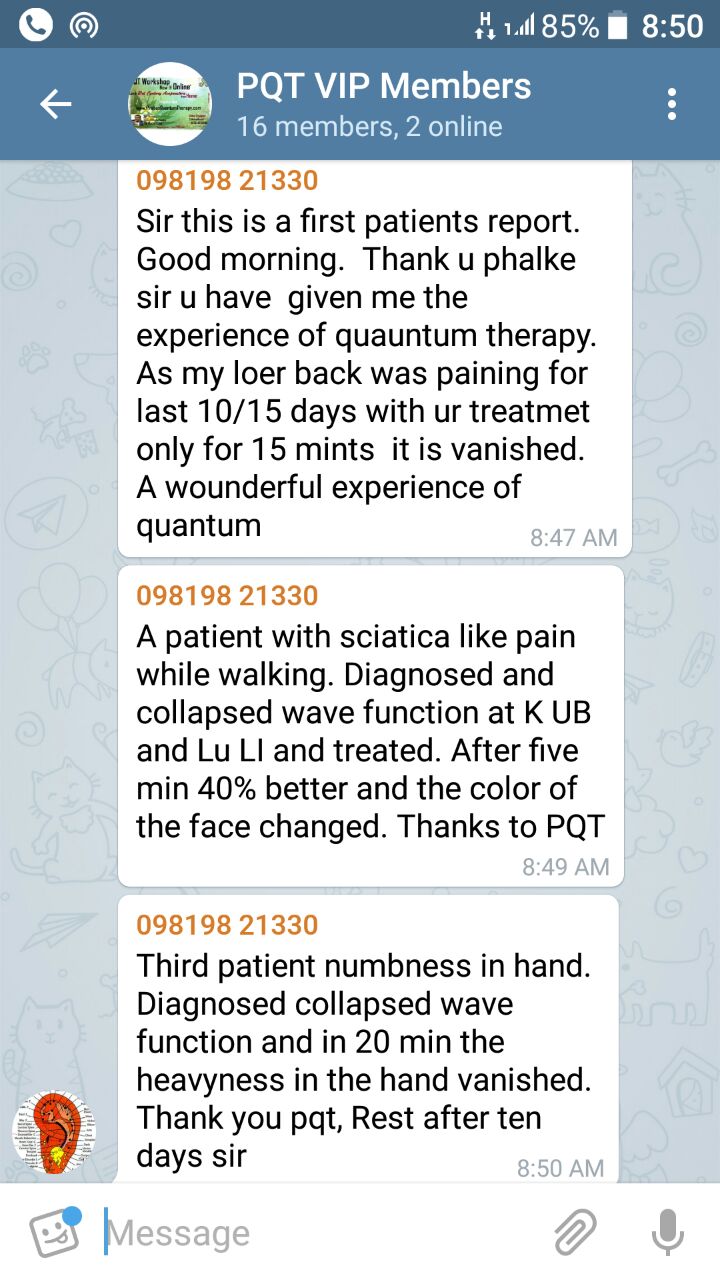Attach a file with the paperclip

tap(576, 1232)
